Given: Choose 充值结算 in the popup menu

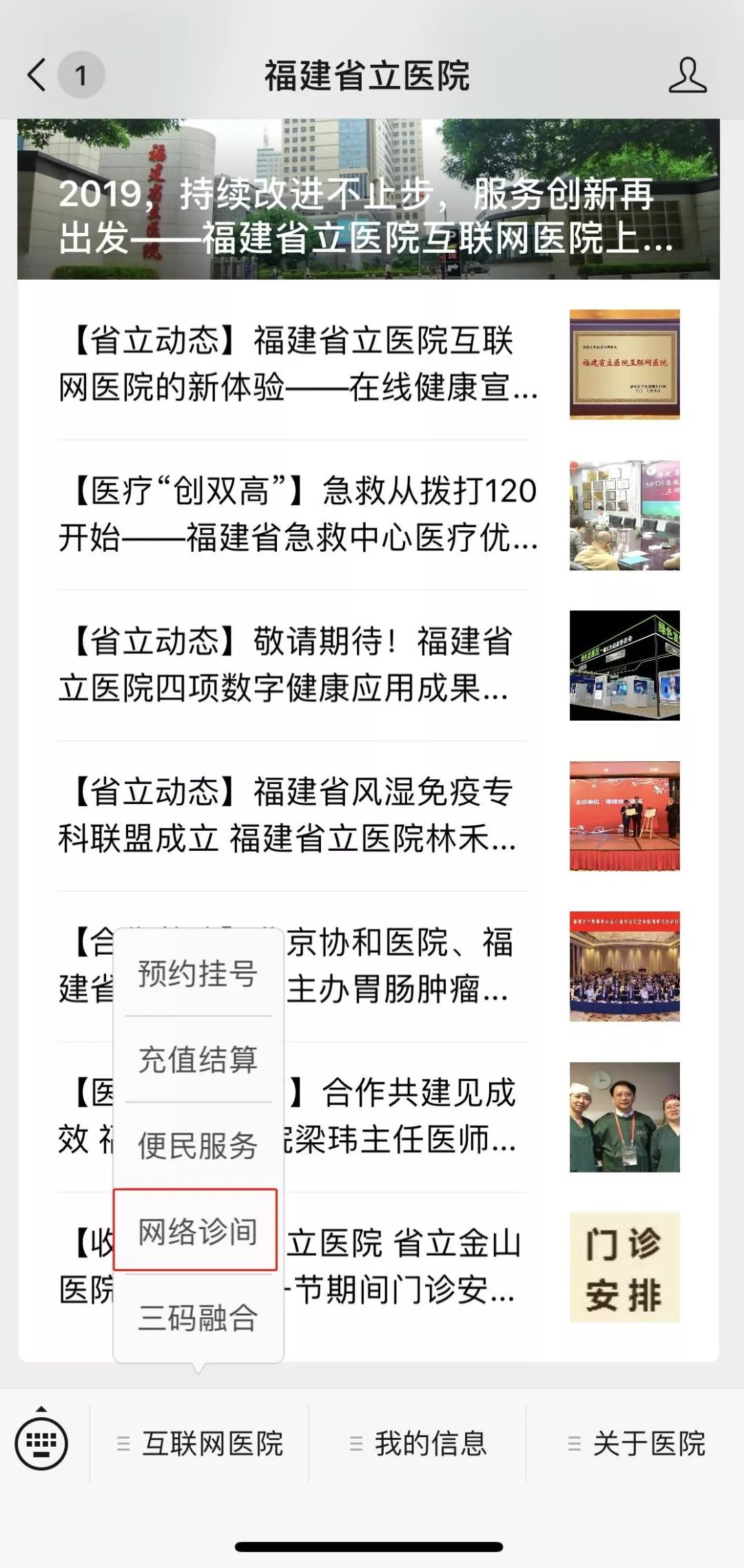Looking at the screenshot, I should click(198, 1060).
